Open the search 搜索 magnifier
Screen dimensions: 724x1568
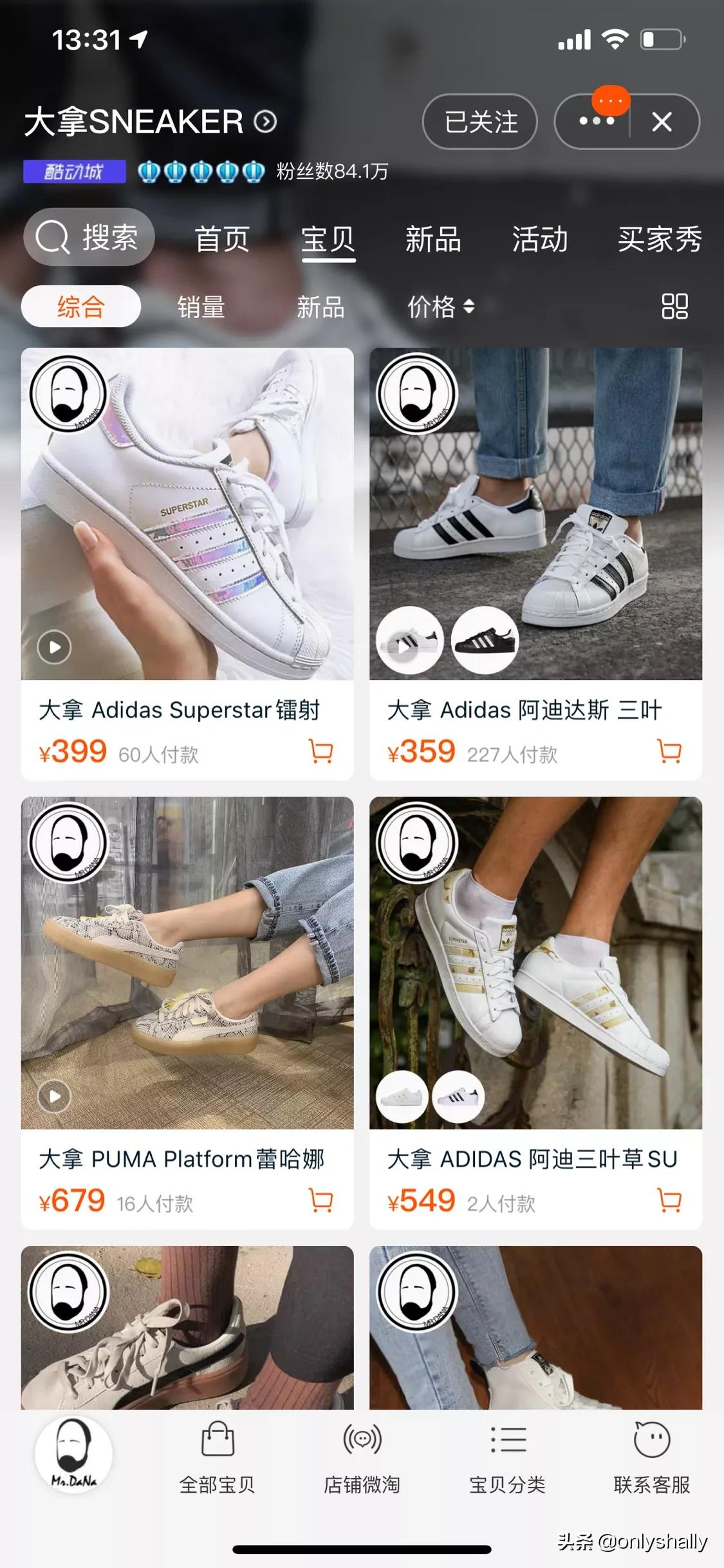pos(88,238)
